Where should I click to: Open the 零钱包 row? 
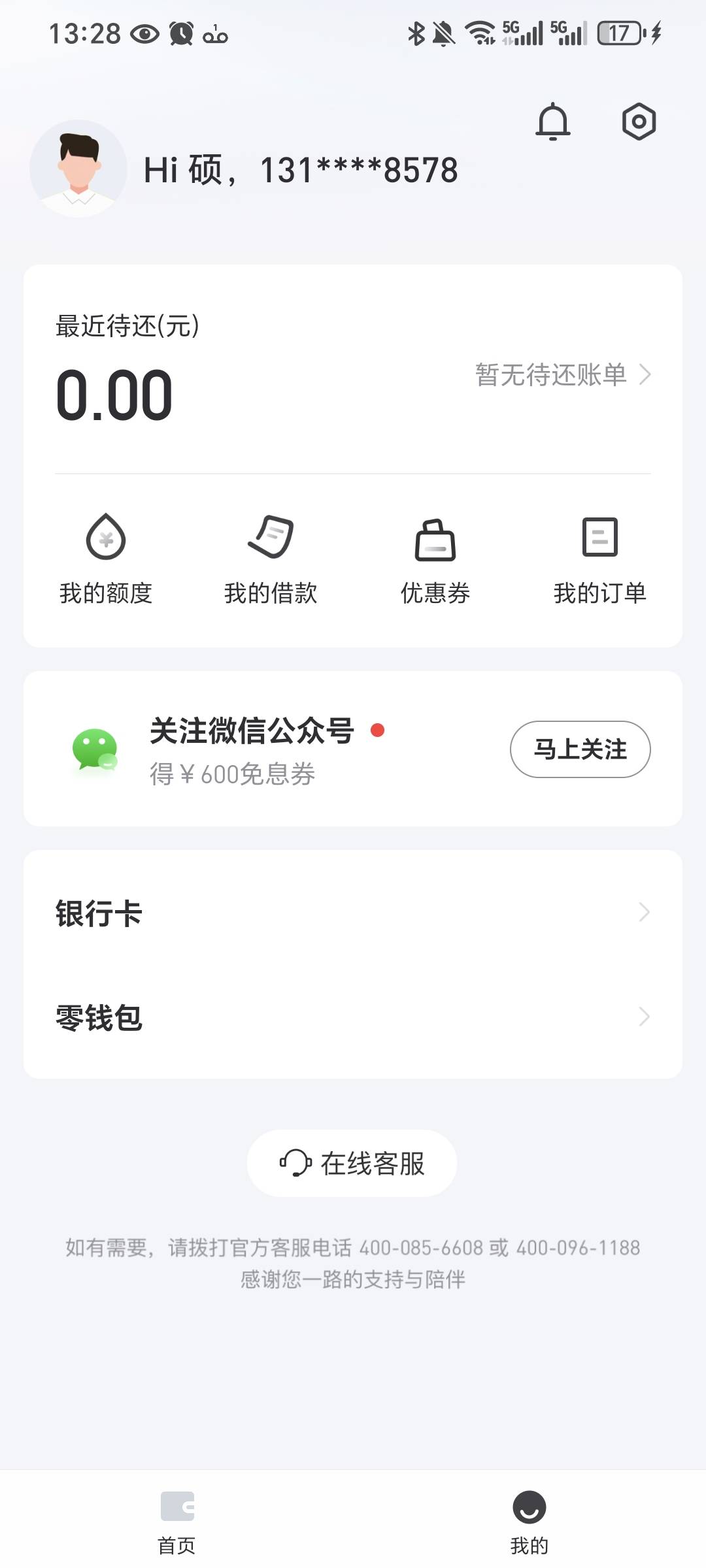pos(353,1017)
